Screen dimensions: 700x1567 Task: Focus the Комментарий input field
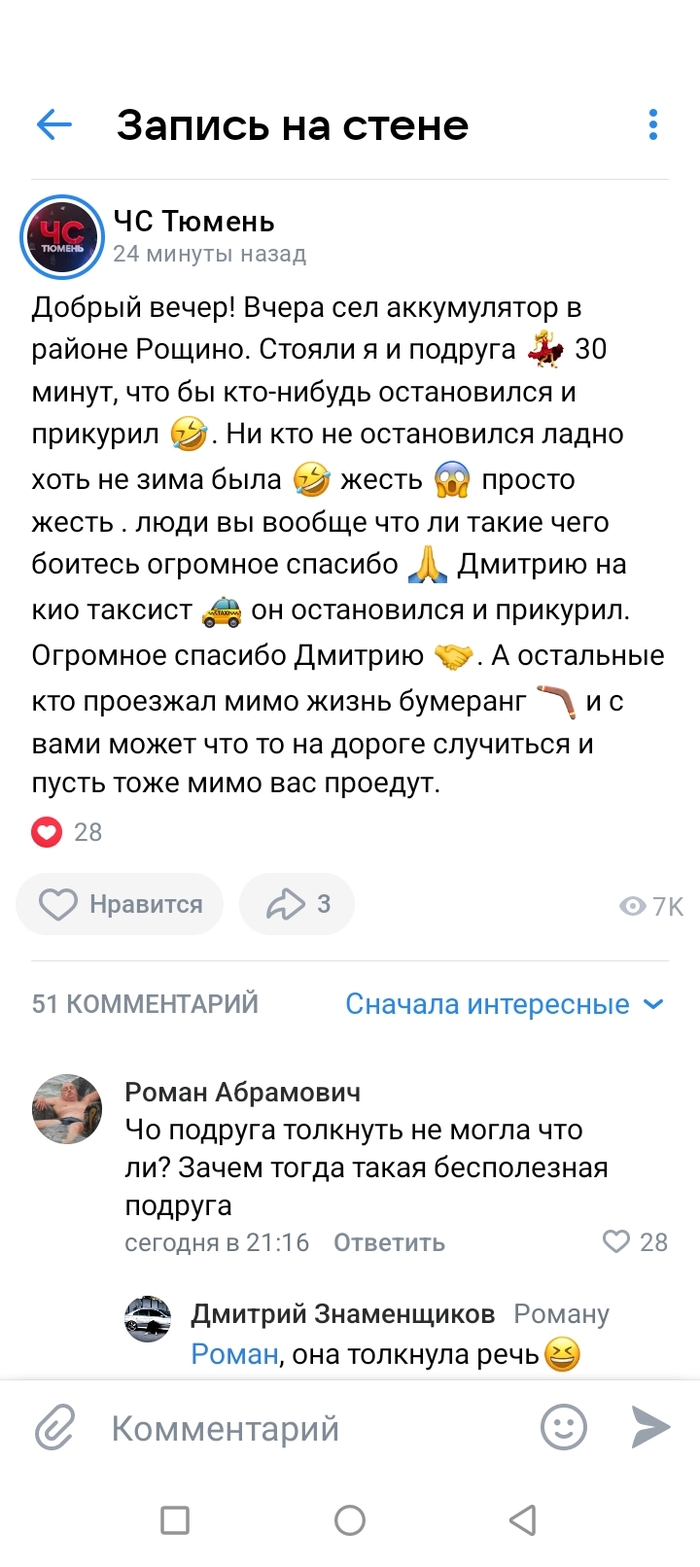tap(300, 1428)
